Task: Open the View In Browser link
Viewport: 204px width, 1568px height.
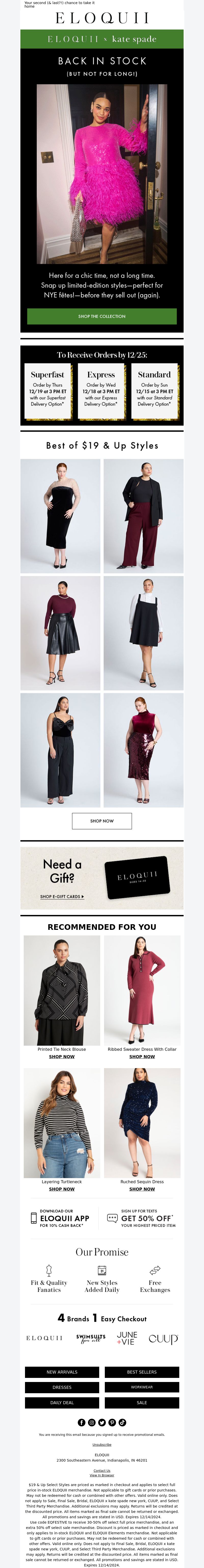Action: click(102, 1475)
